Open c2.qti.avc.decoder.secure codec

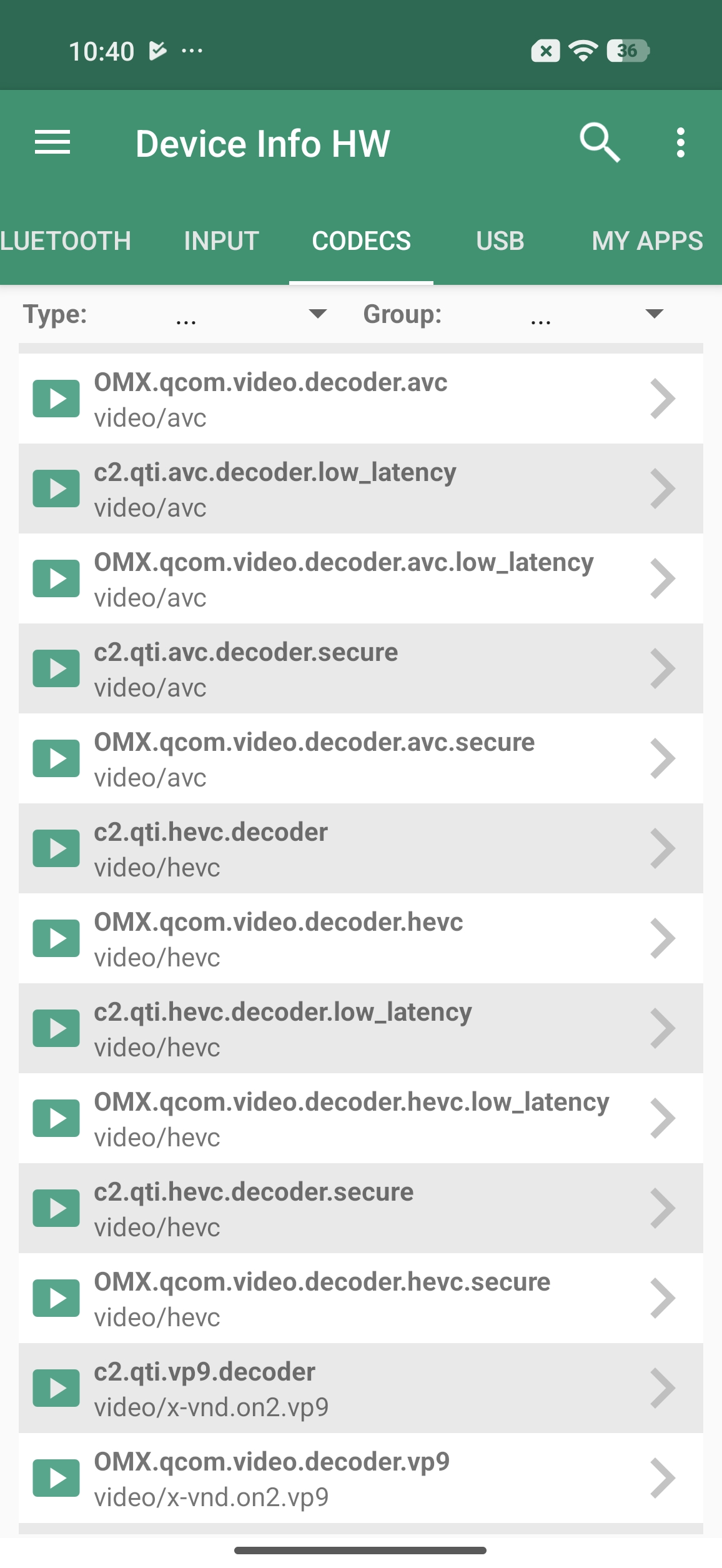(360, 668)
